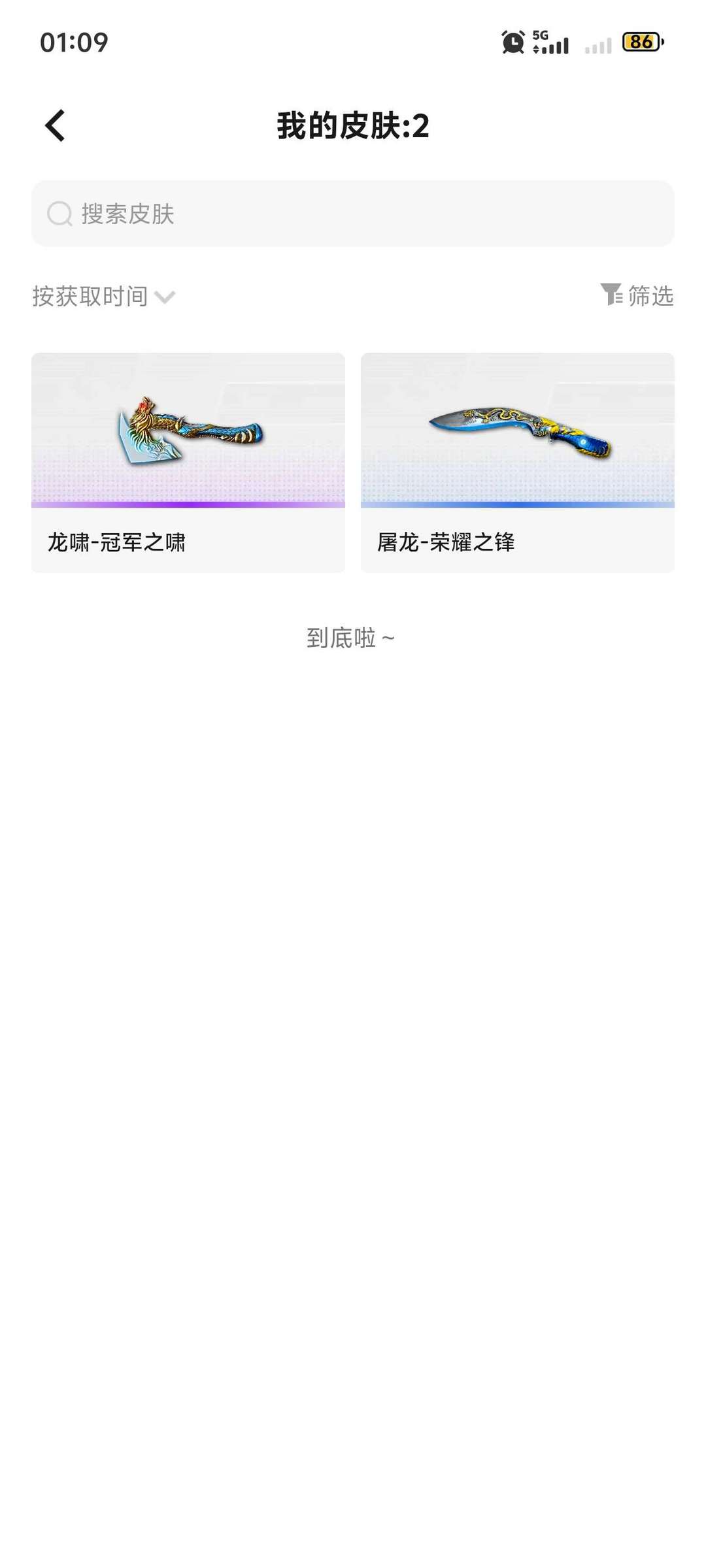The image size is (706, 1568).
Task: Expand the 按获取时间 sort dropdown
Action: pos(103,297)
